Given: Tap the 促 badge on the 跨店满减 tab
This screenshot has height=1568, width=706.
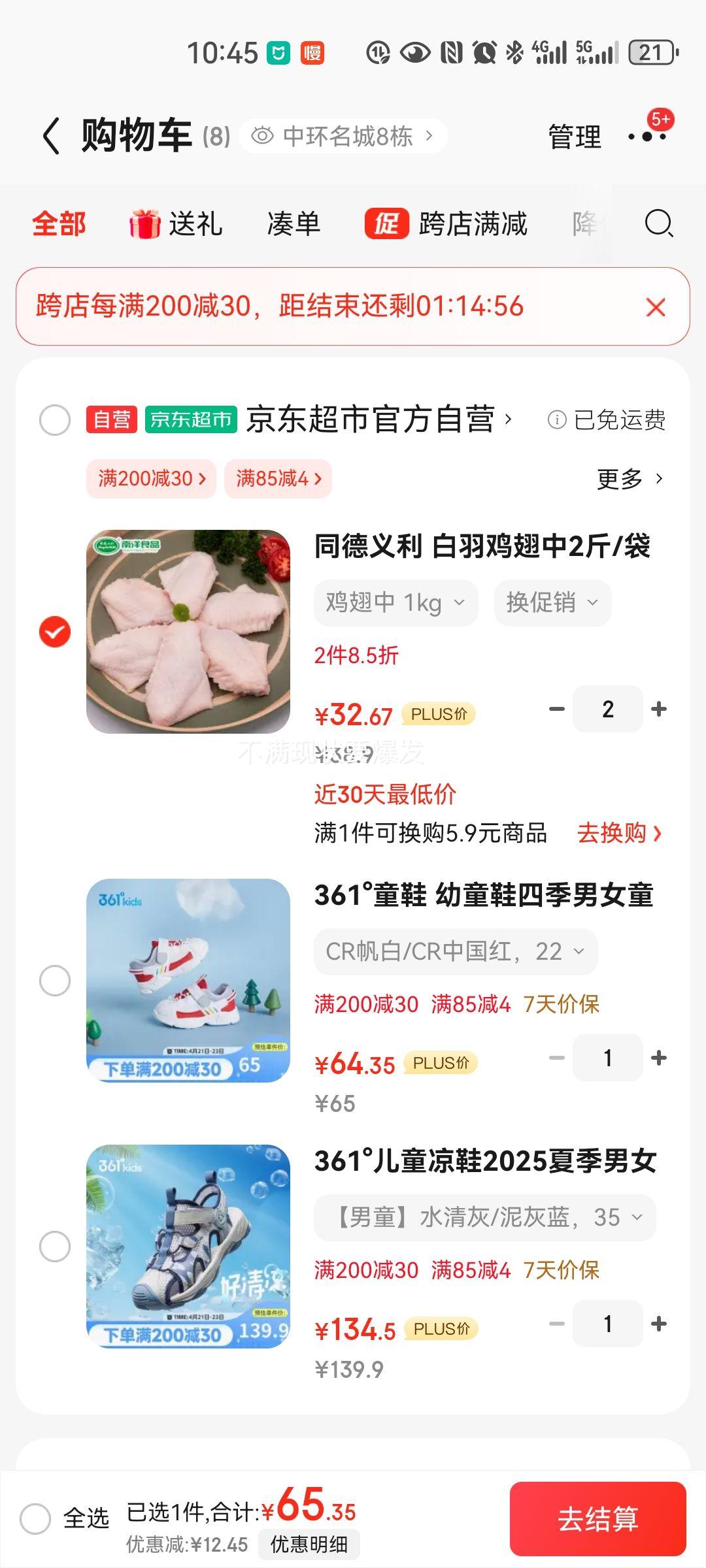Looking at the screenshot, I should coord(386,223).
